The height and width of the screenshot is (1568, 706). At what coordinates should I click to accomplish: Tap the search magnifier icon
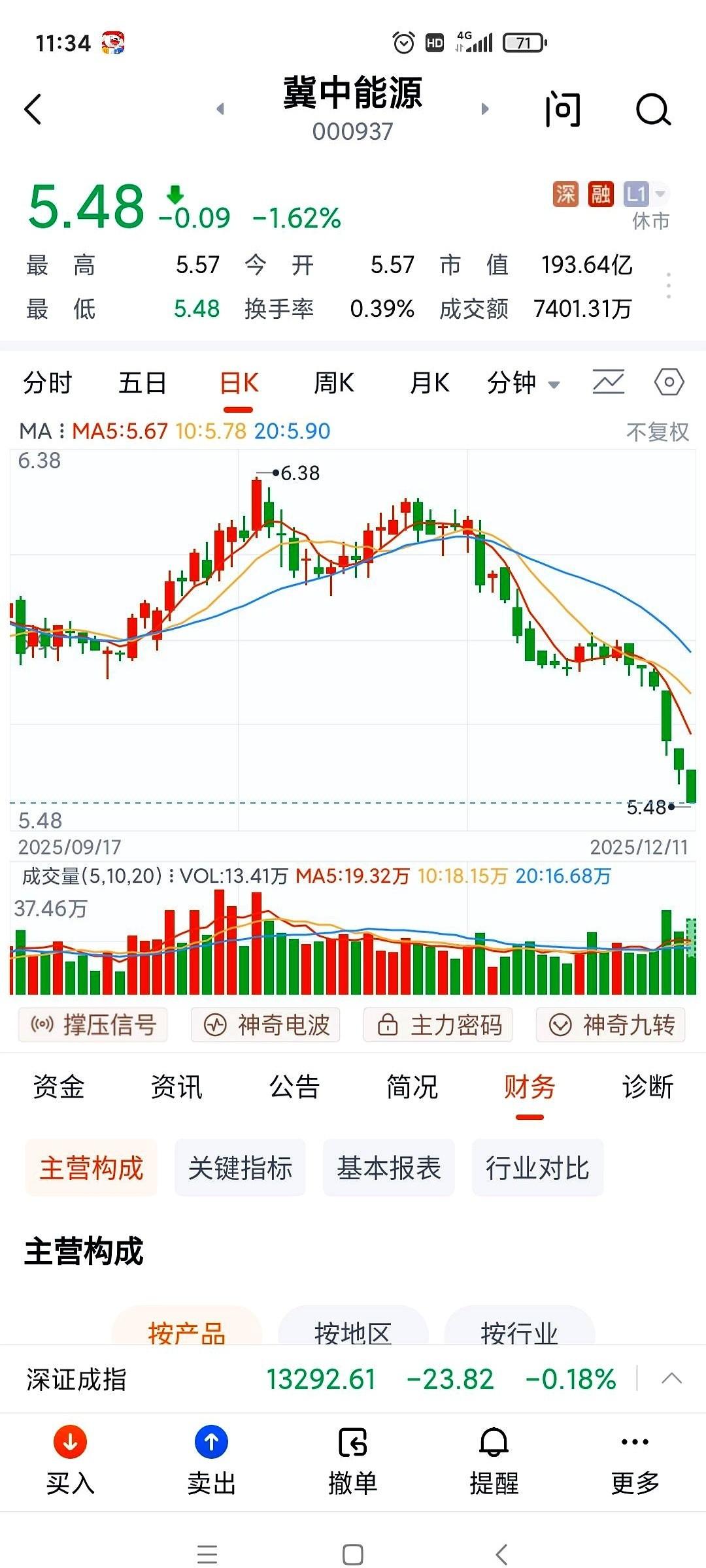click(x=651, y=108)
